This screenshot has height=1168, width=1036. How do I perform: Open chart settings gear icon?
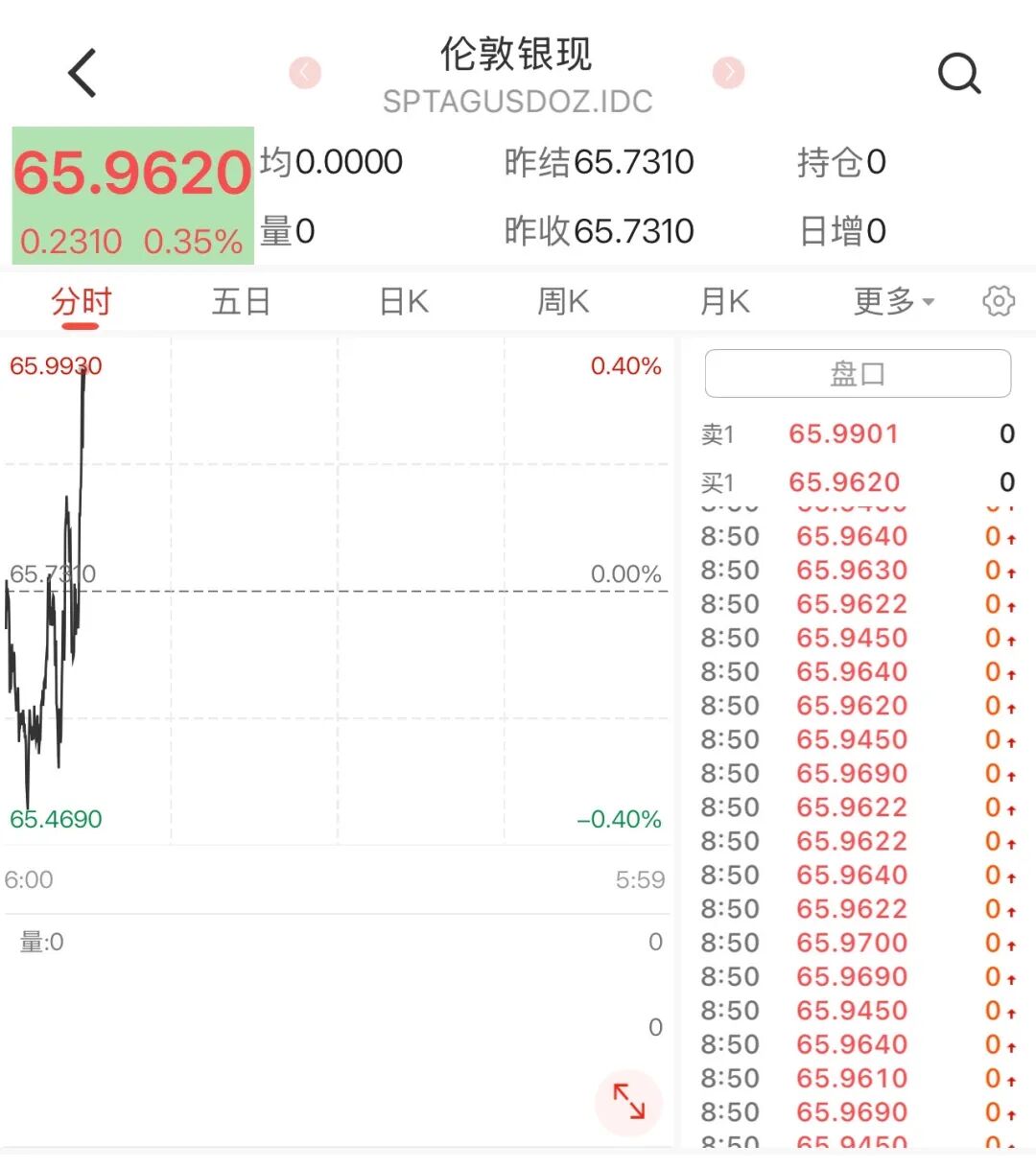pos(999,301)
